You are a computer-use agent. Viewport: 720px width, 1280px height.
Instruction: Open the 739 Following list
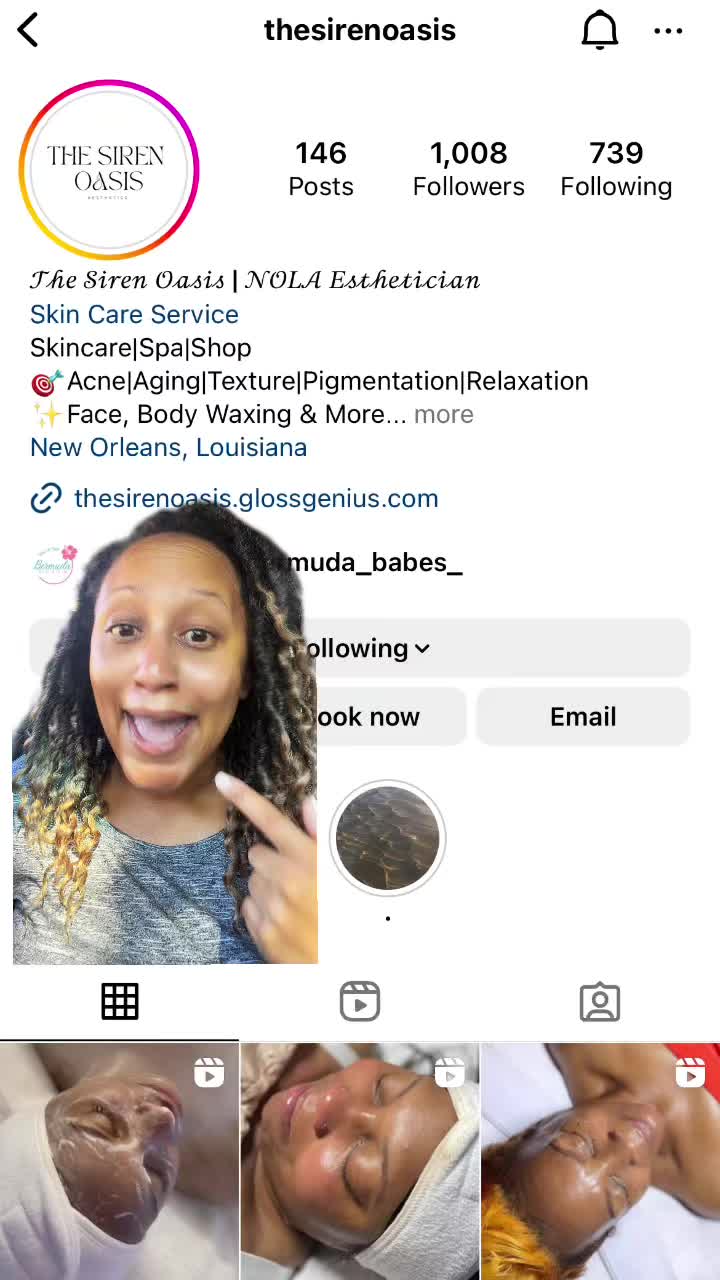click(x=616, y=168)
